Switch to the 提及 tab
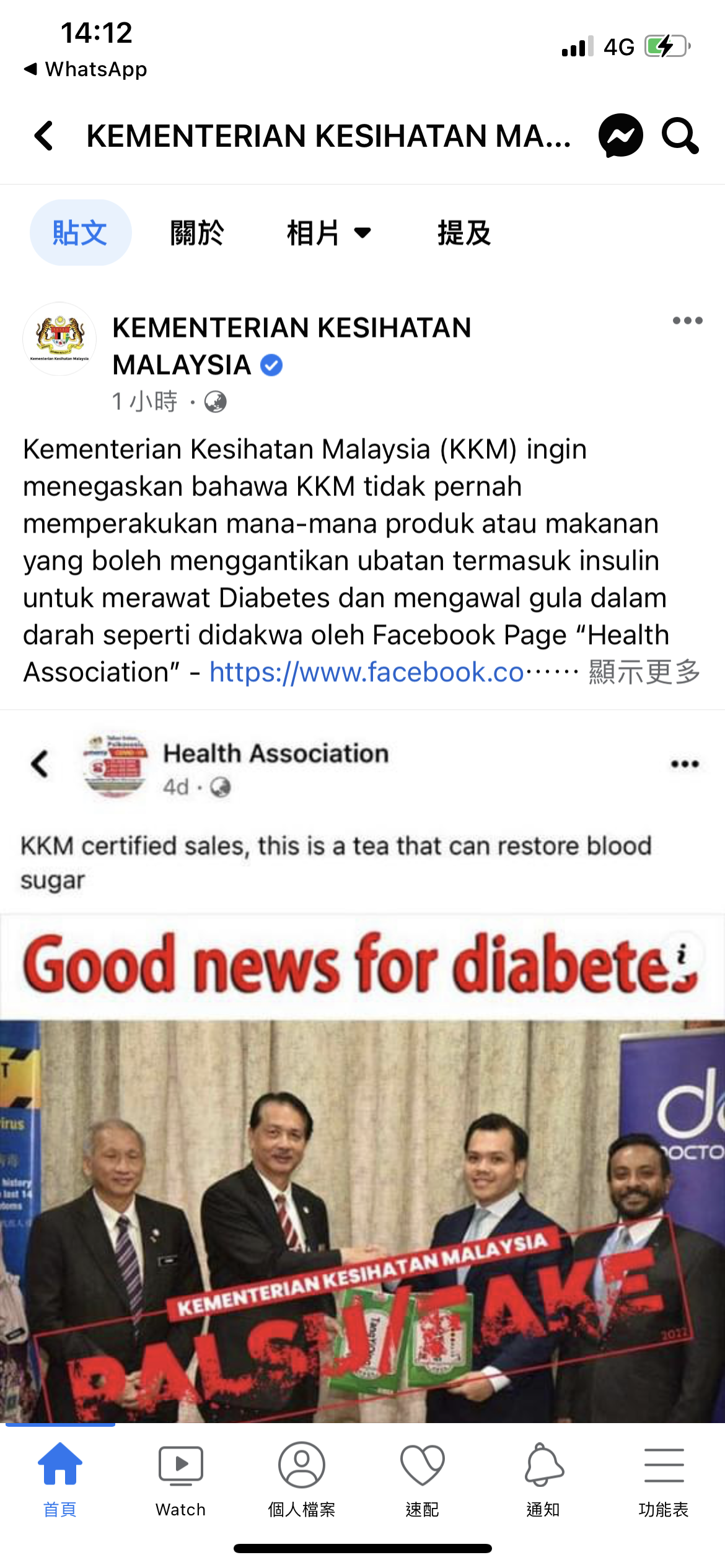The height and width of the screenshot is (1568, 725). pos(464,233)
